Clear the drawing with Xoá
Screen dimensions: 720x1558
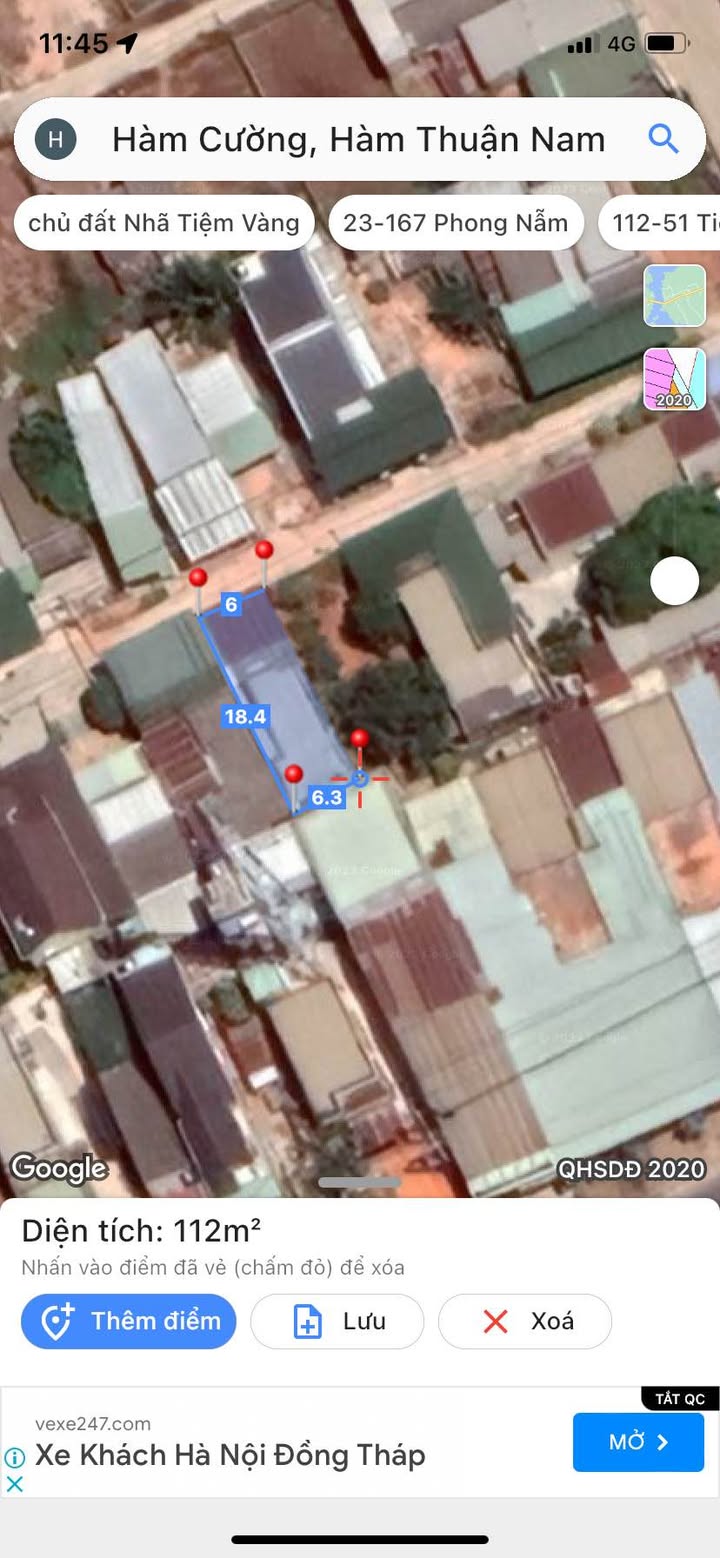point(525,1321)
